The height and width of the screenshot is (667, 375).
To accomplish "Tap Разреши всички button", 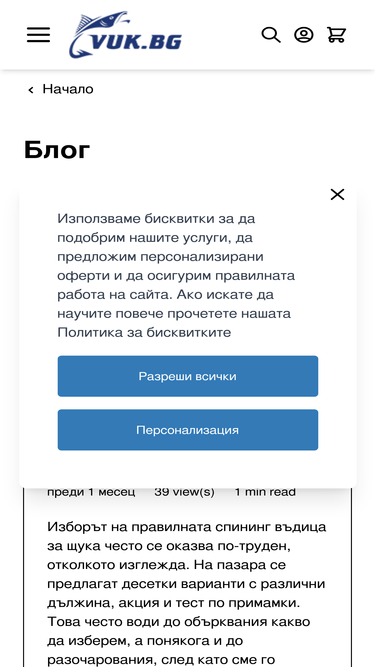I will pos(188,376).
